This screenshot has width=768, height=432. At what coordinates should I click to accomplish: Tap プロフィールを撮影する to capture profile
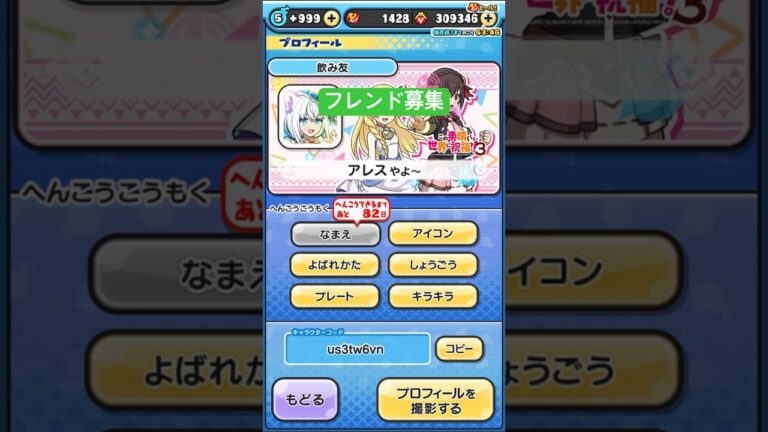[x=435, y=399]
